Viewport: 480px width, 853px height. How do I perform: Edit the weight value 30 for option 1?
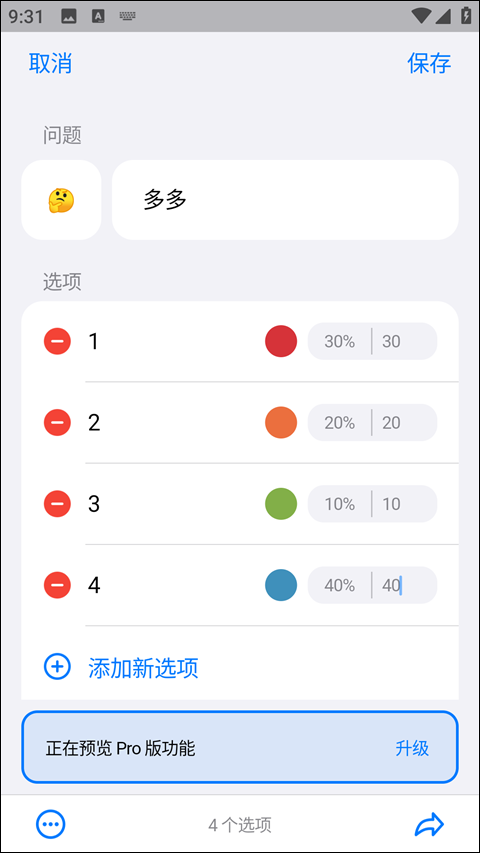(x=404, y=341)
